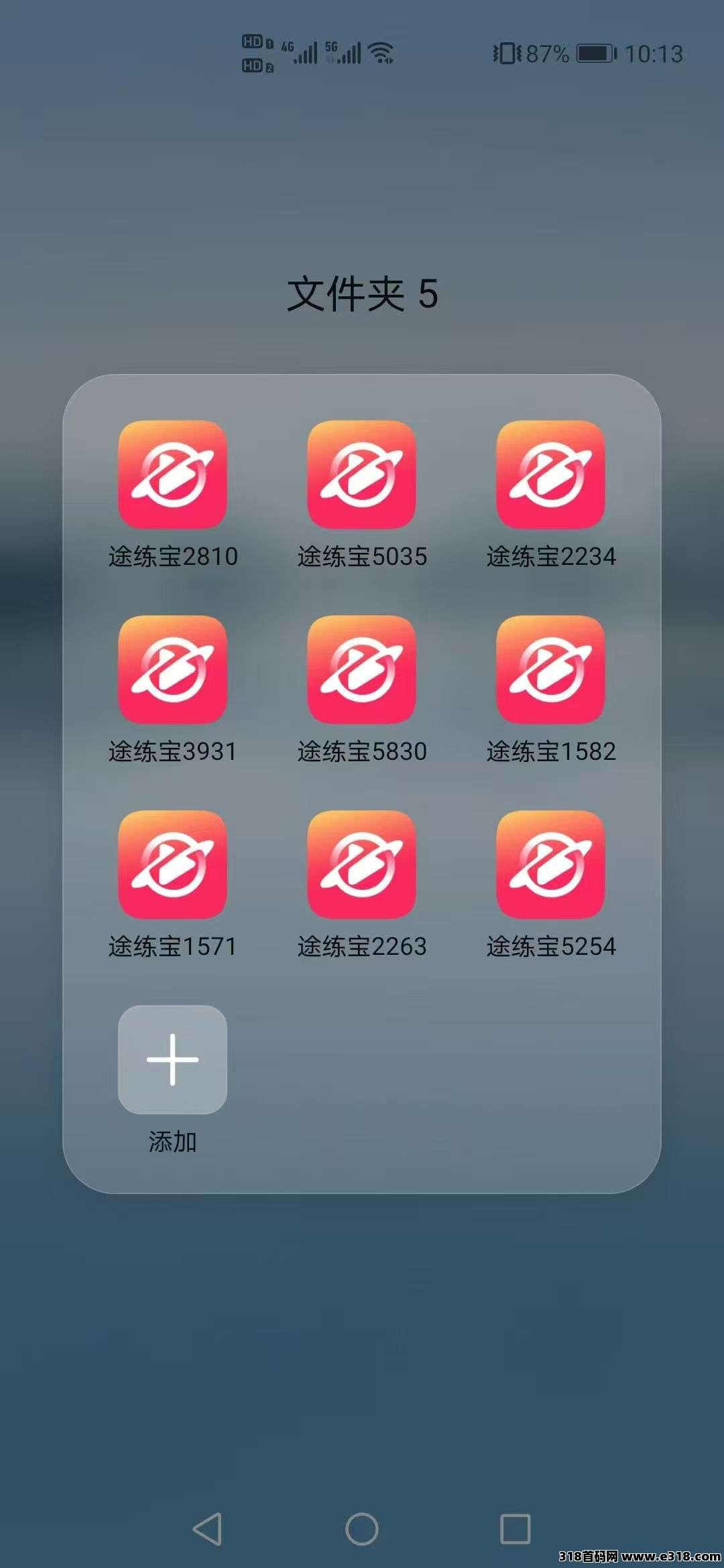The height and width of the screenshot is (1568, 724).
Task: Open the 途练宝2810 app
Action: click(x=172, y=474)
